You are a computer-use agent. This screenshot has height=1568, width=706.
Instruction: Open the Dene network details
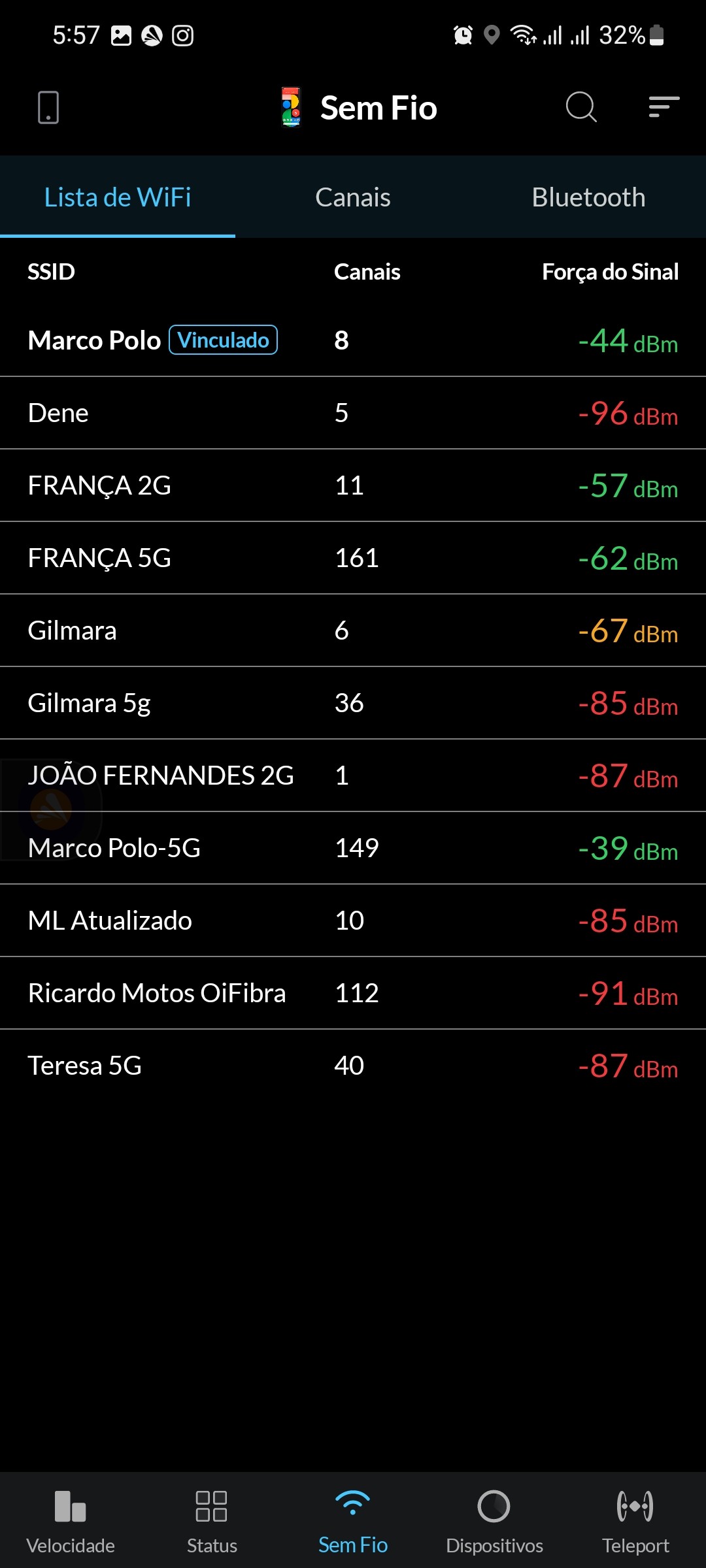click(353, 413)
